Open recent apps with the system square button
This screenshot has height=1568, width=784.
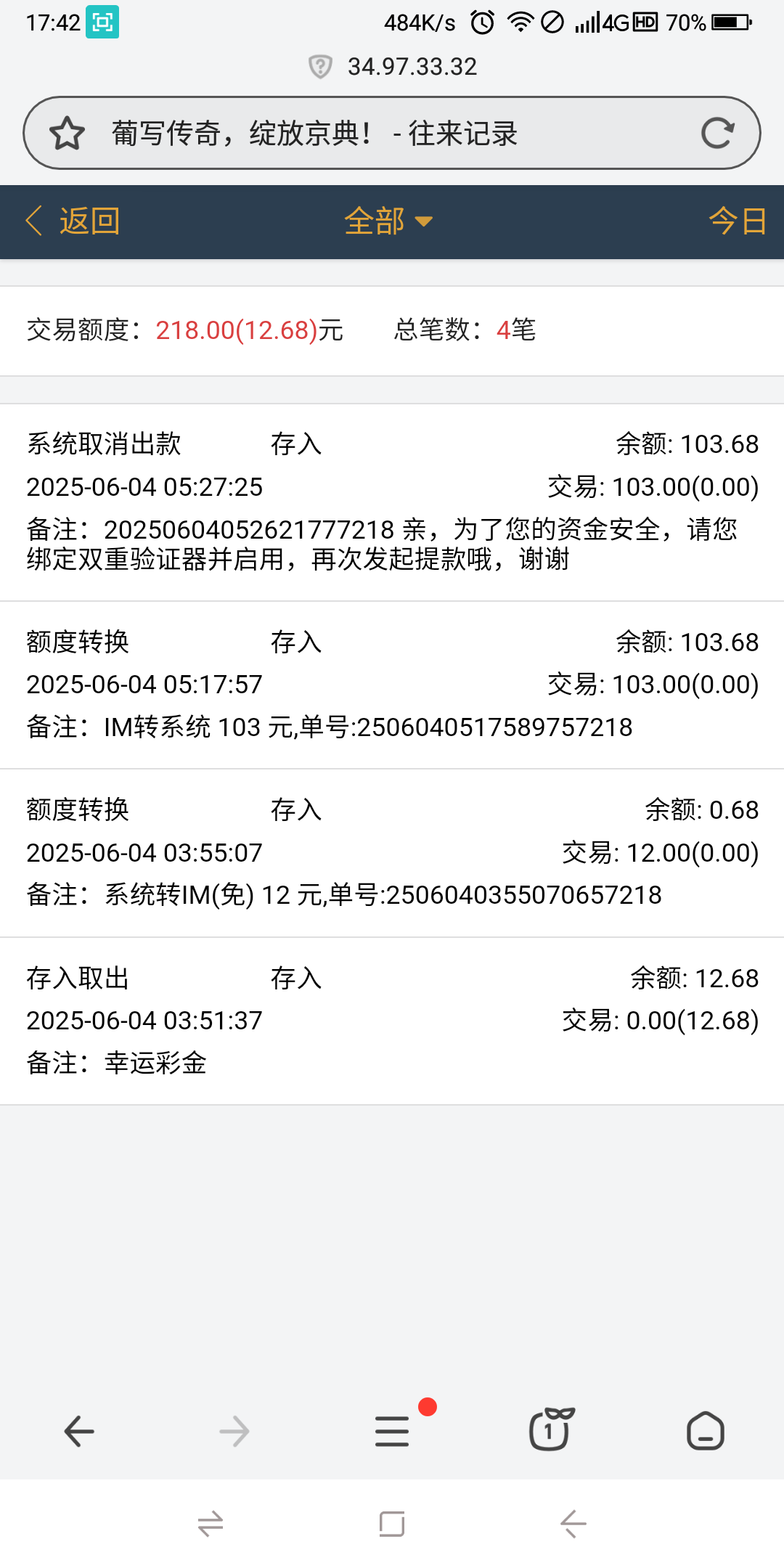click(x=392, y=1524)
